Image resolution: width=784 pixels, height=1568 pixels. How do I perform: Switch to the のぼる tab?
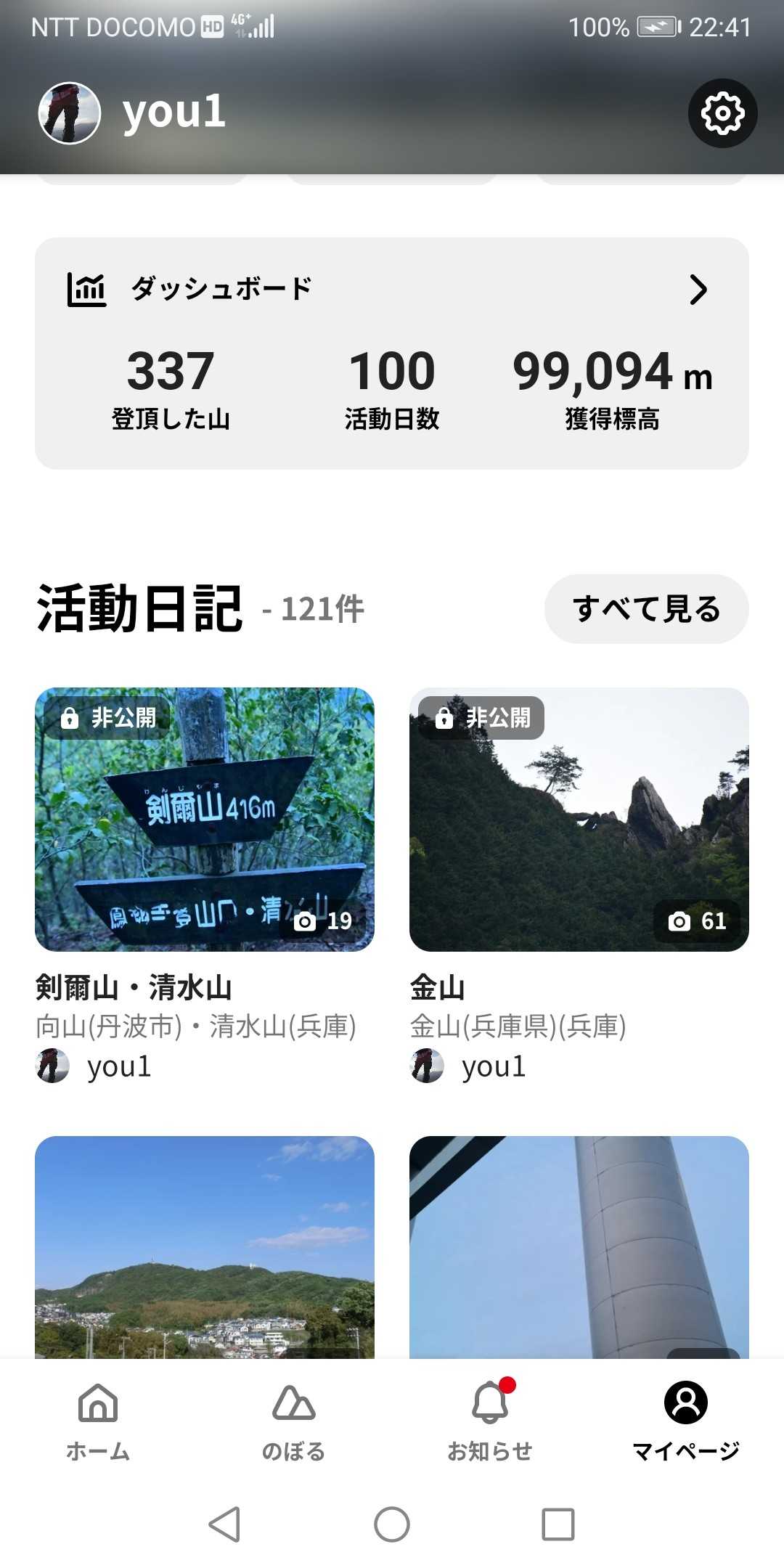pyautogui.click(x=293, y=1421)
